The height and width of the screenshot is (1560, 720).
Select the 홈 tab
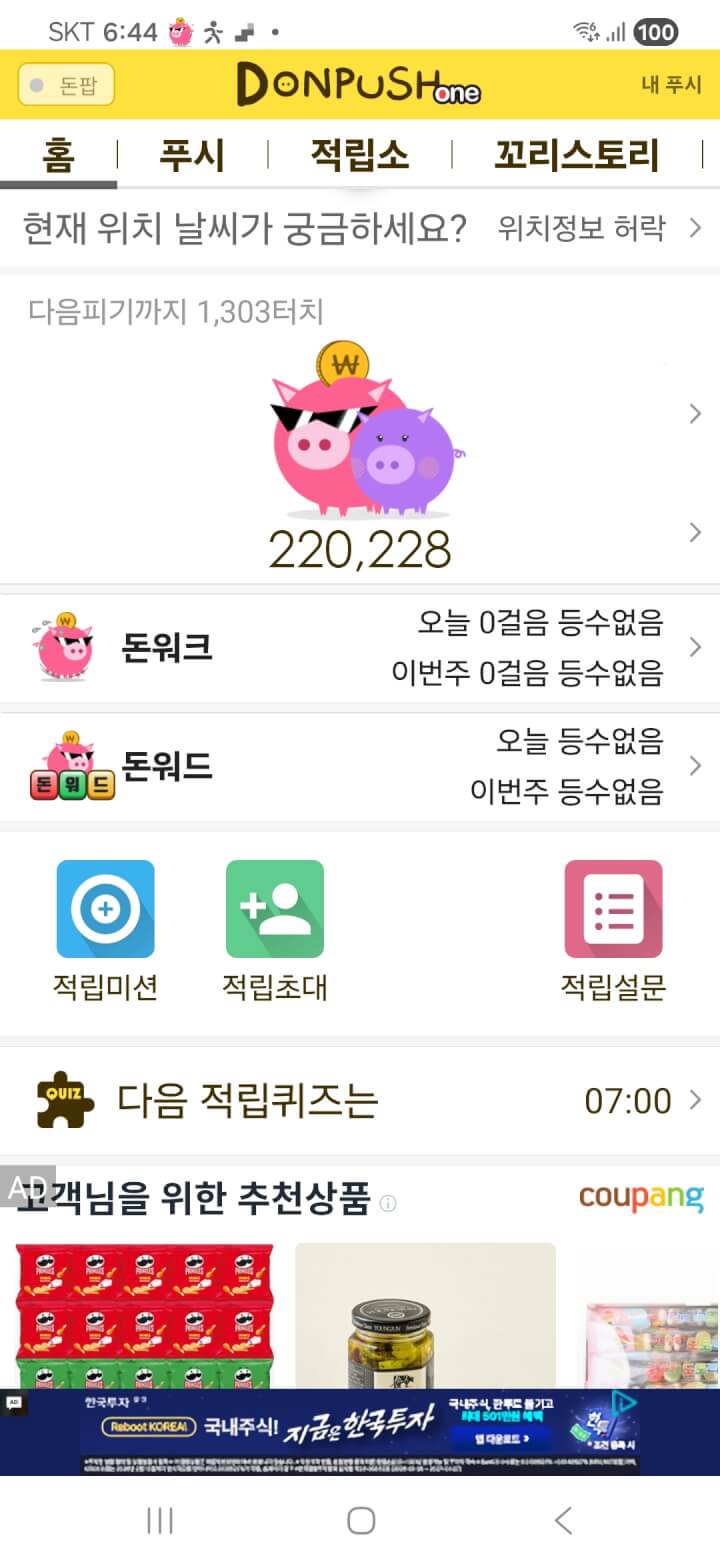click(x=58, y=155)
